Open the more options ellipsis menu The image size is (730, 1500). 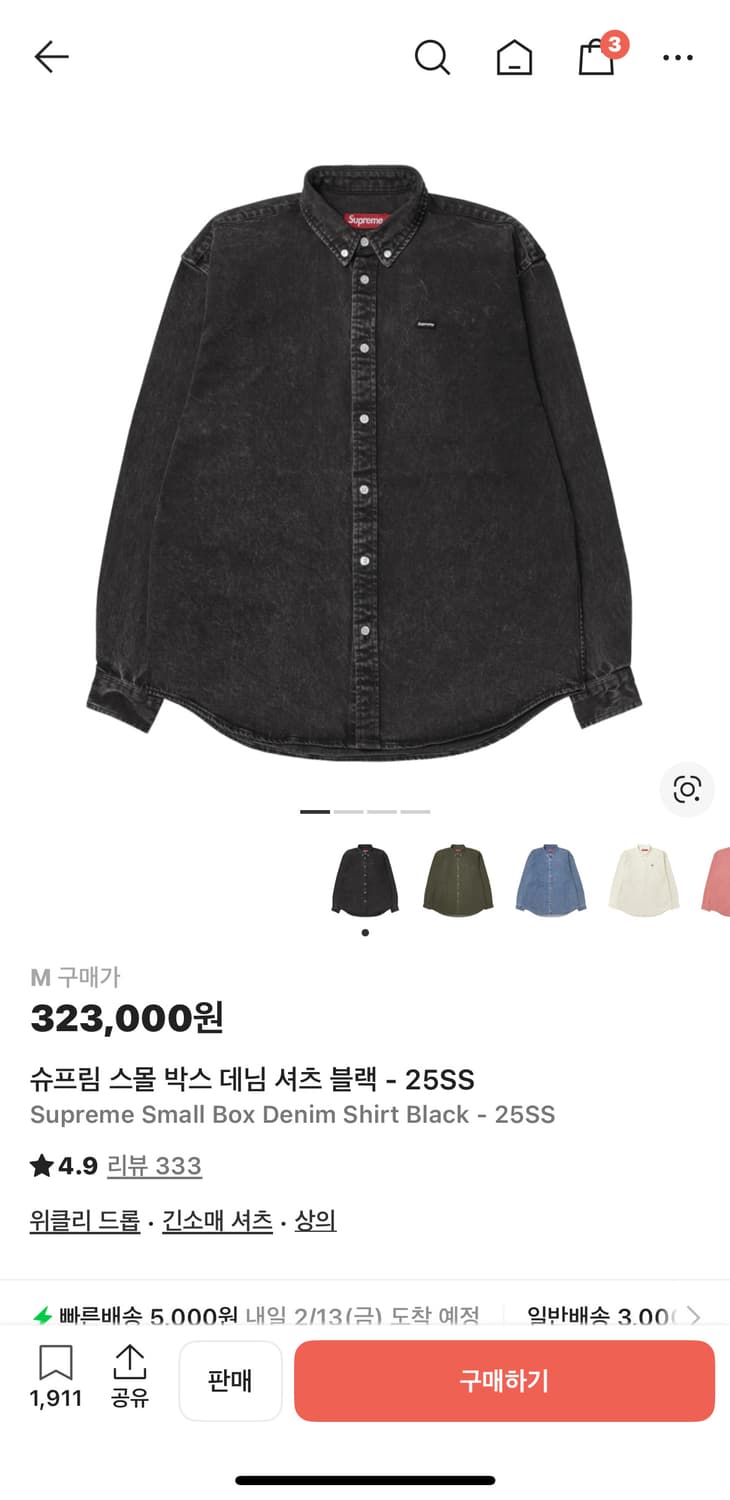[677, 57]
